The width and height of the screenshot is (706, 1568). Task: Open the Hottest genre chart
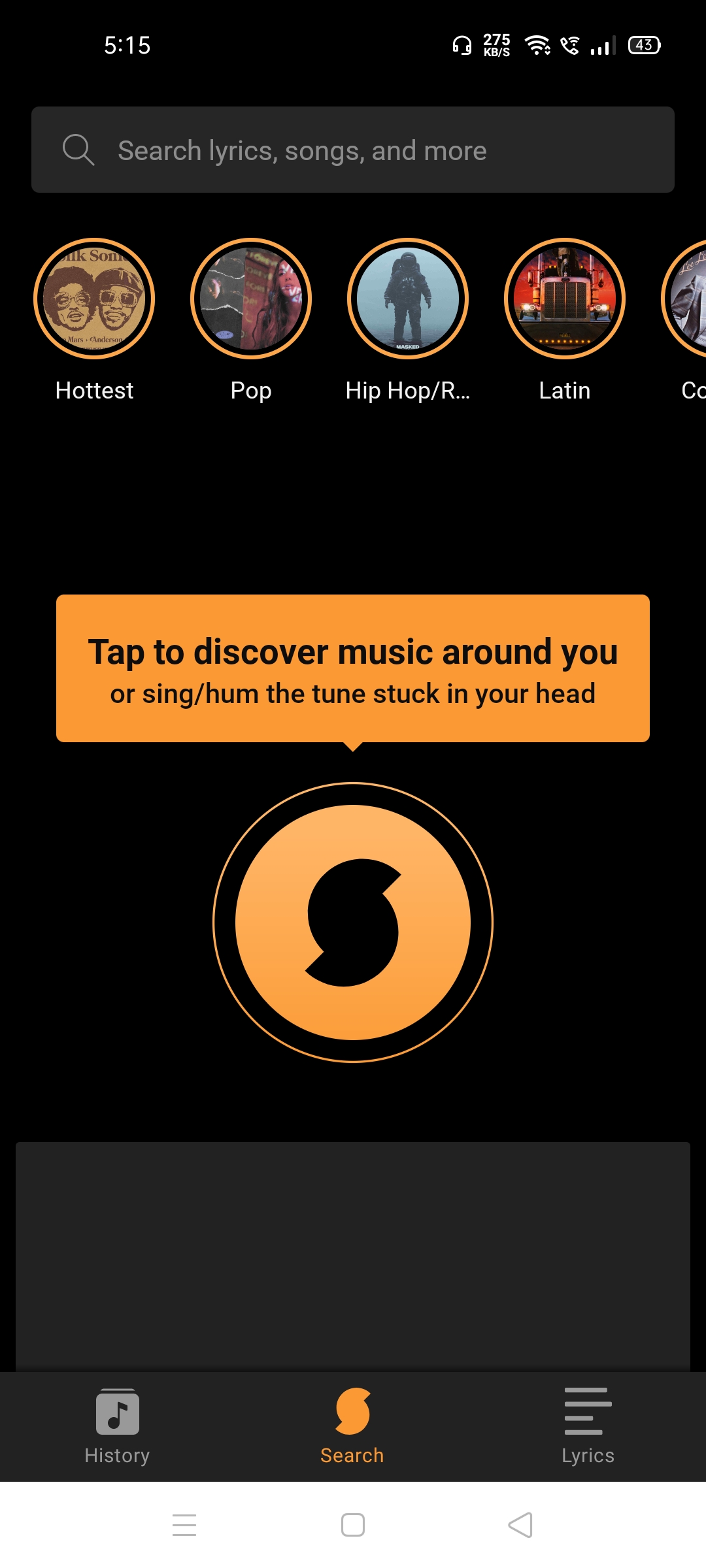pos(94,299)
